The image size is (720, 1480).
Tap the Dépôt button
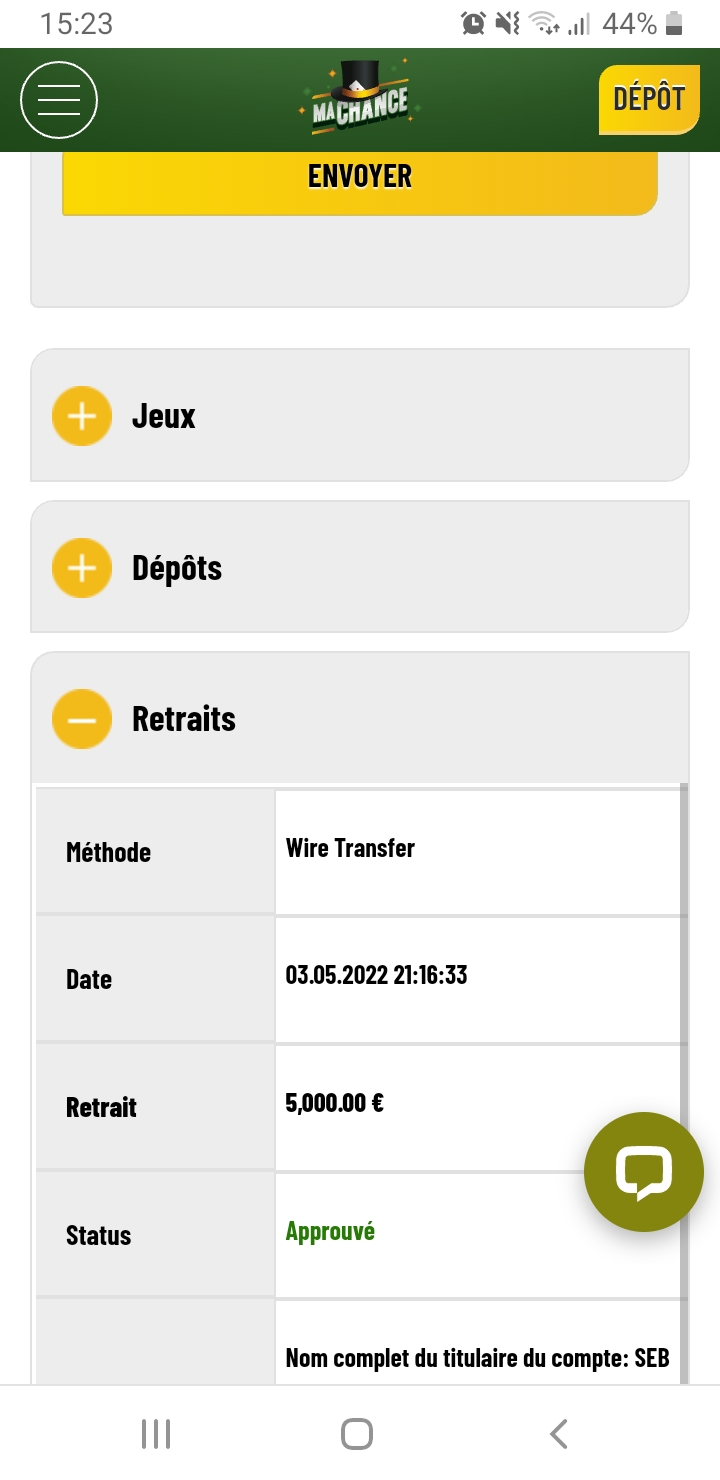(x=648, y=99)
